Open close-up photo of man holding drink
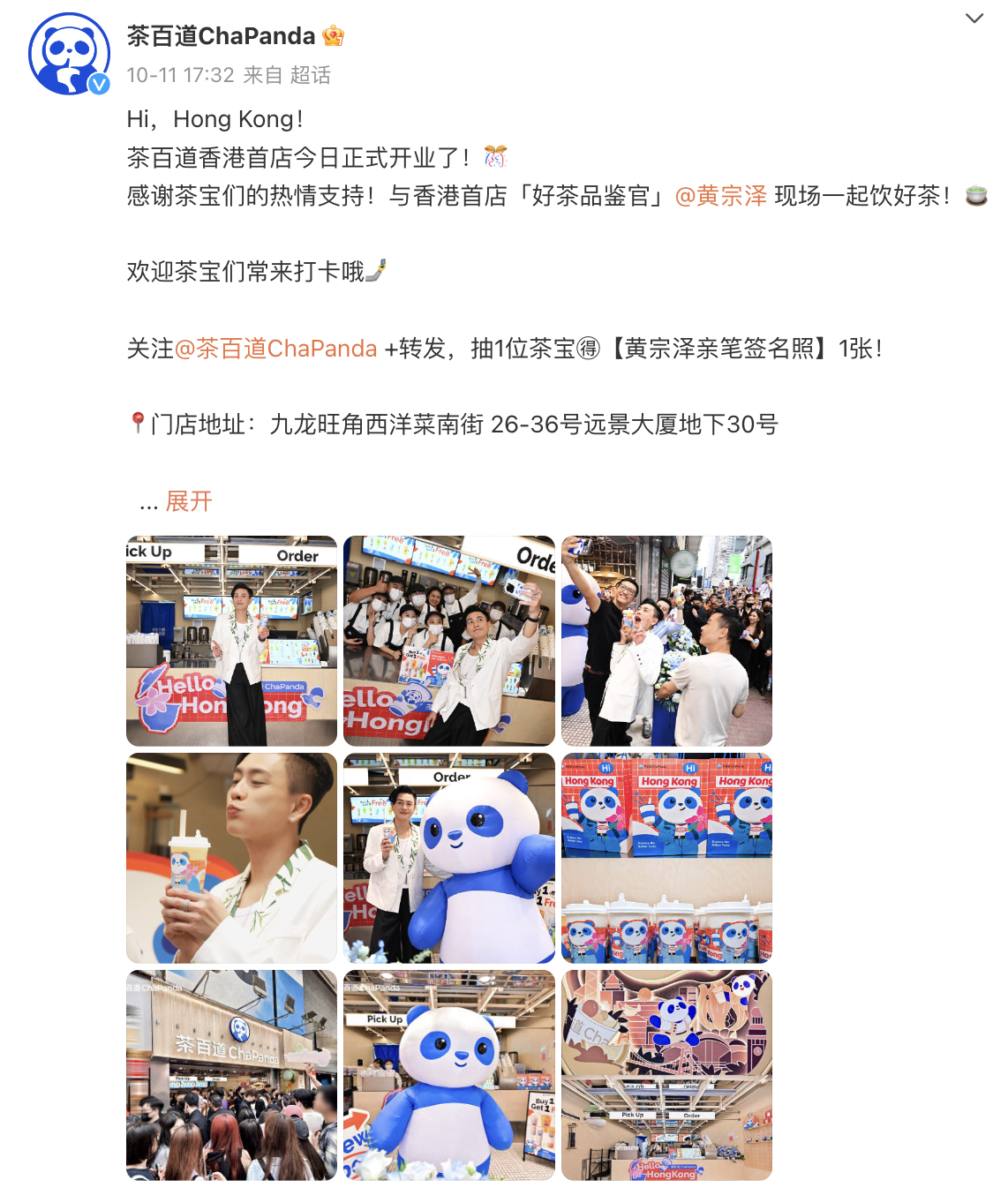The width and height of the screenshot is (1008, 1195). pos(231,858)
